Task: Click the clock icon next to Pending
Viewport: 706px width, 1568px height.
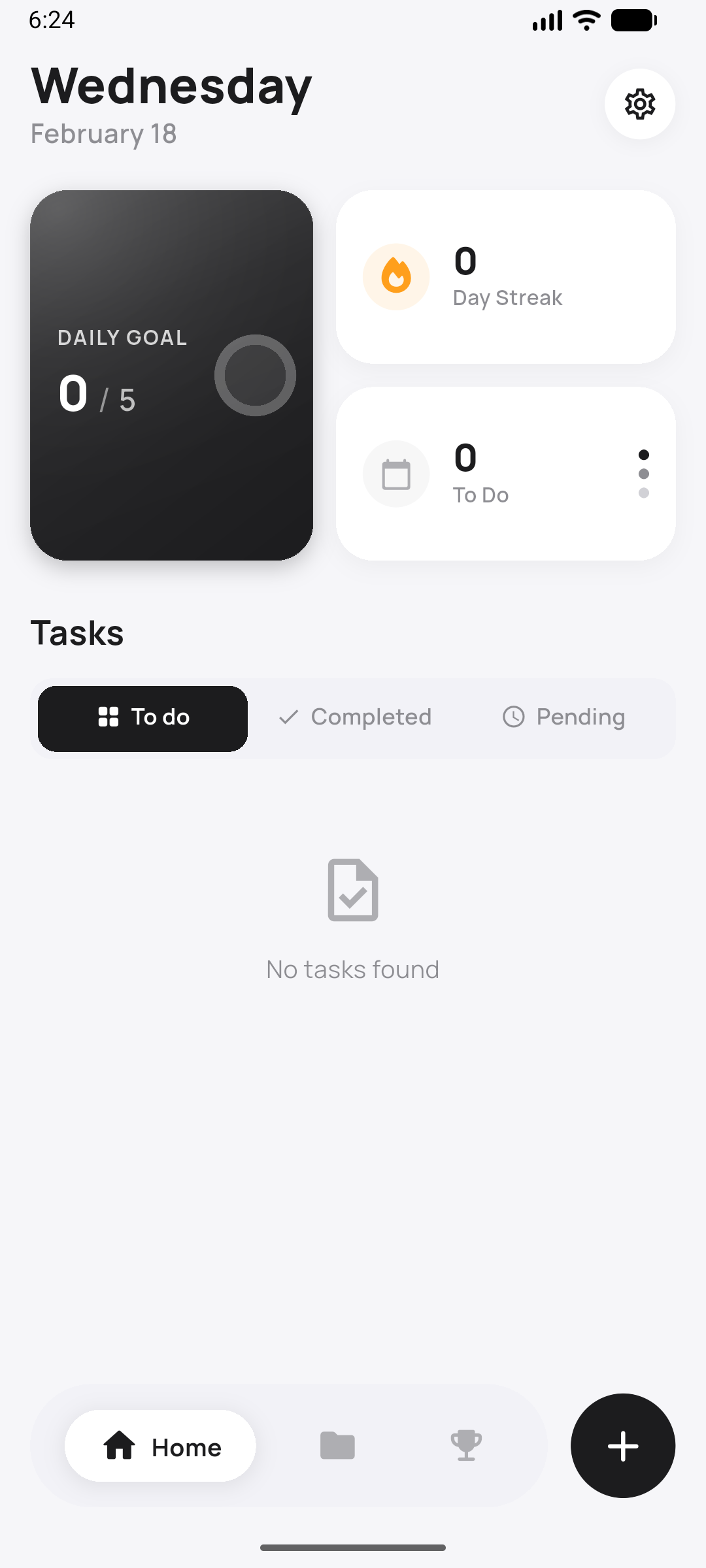Action: click(514, 717)
